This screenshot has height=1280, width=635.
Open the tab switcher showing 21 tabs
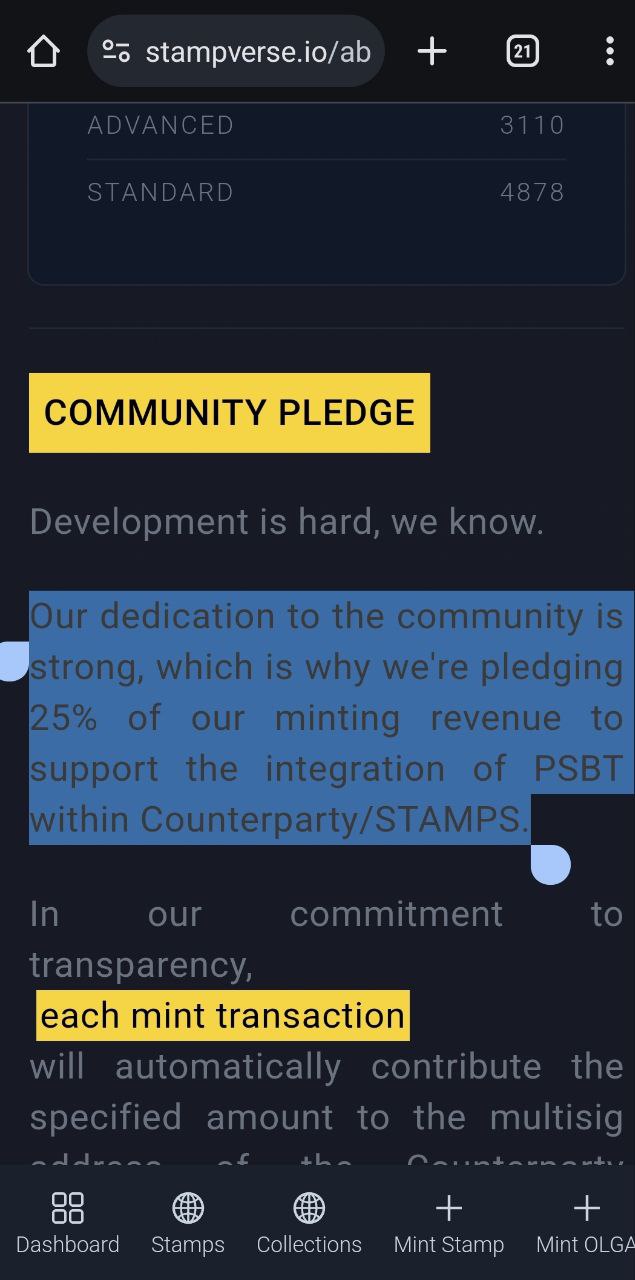[522, 51]
